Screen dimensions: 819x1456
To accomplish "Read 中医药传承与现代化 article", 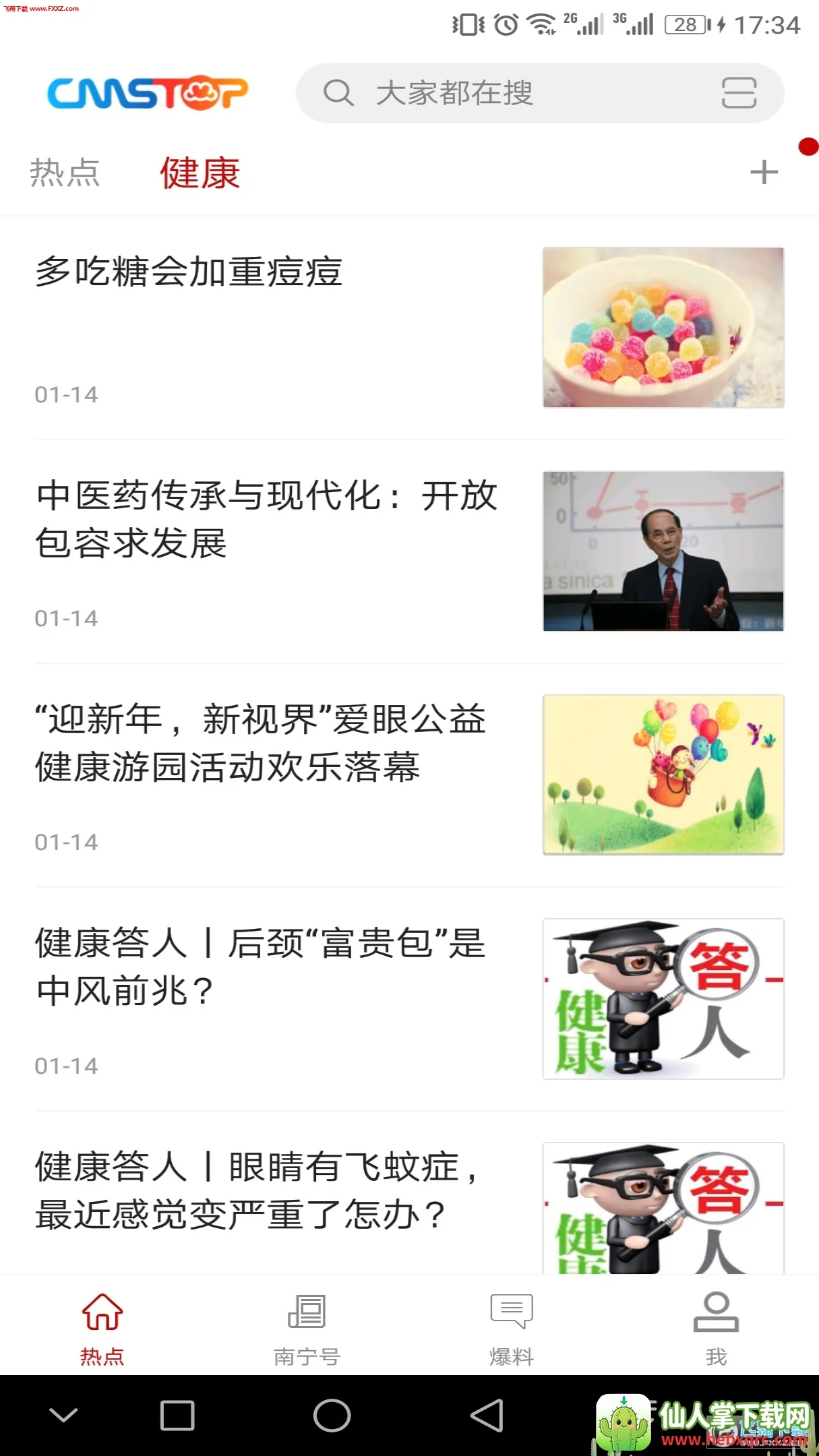I will coord(267,519).
